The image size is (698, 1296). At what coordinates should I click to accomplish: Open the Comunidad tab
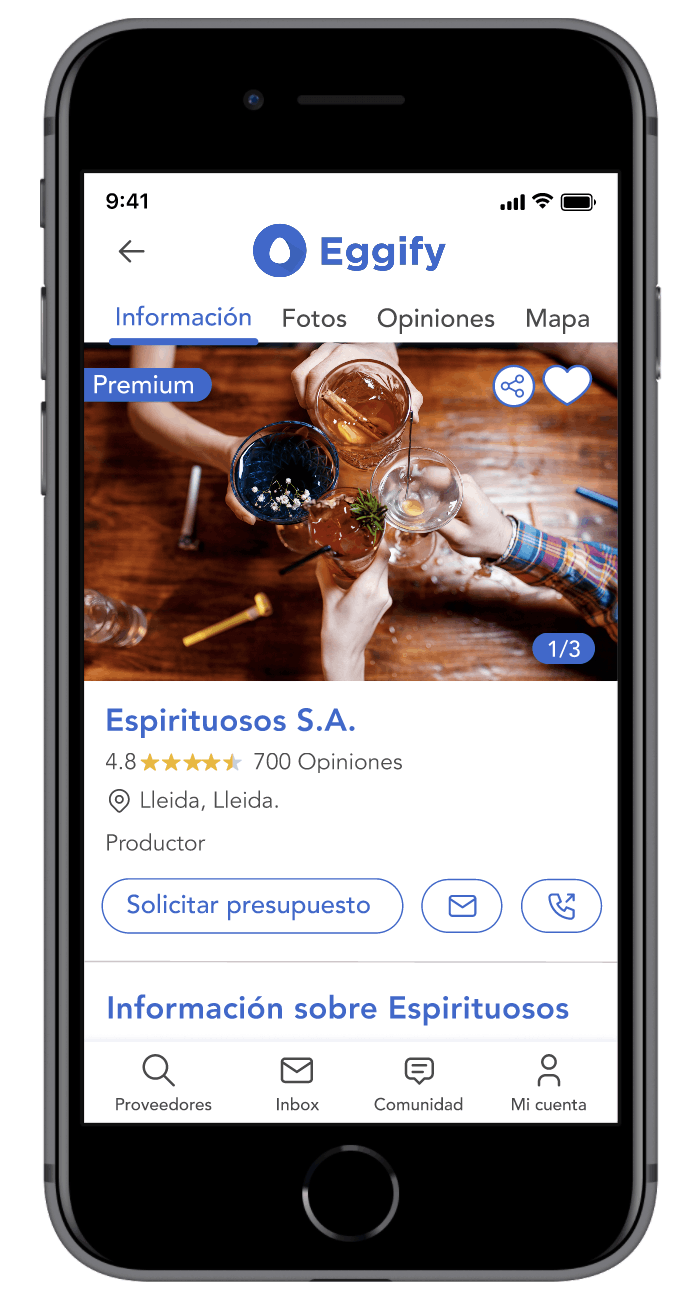418,1083
